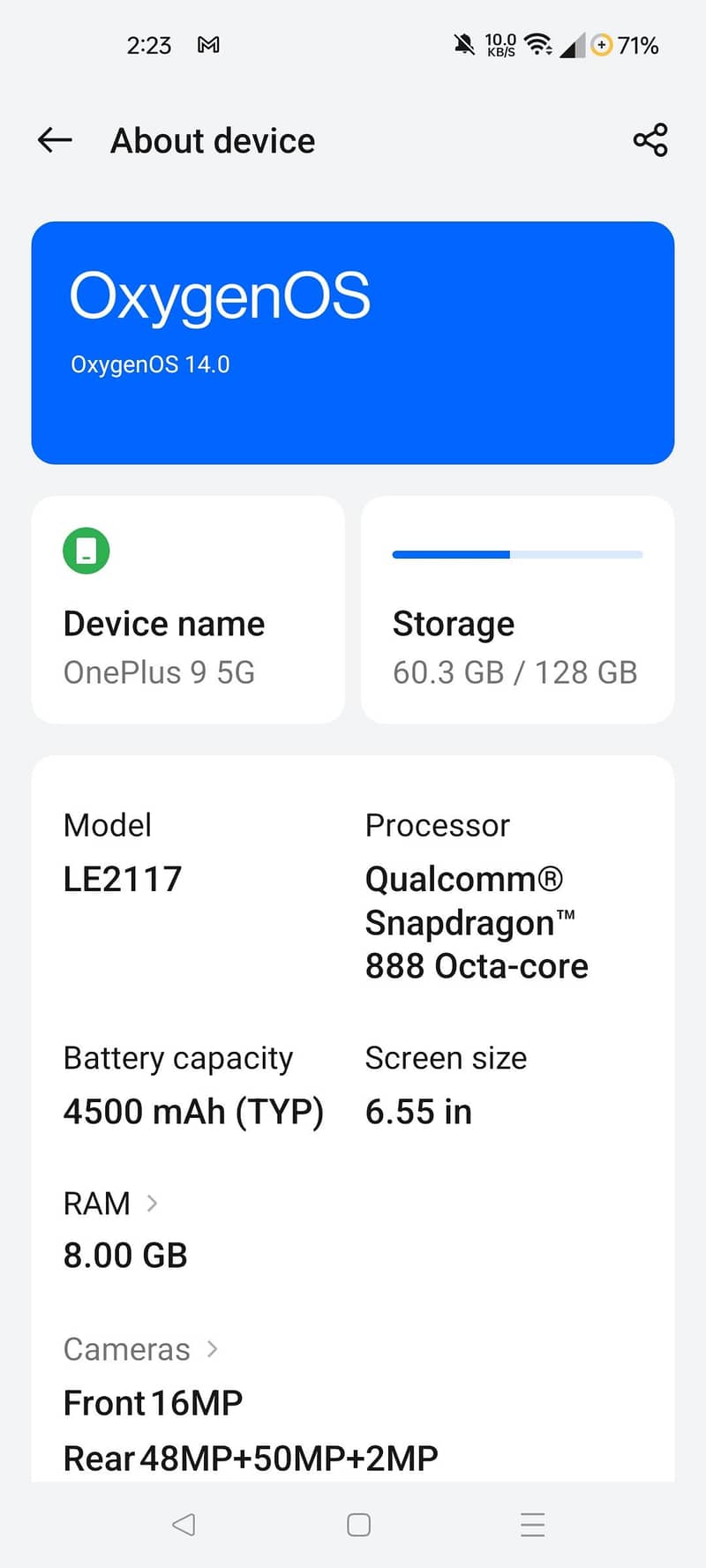Open recent apps from the navigation bar

(532, 1524)
